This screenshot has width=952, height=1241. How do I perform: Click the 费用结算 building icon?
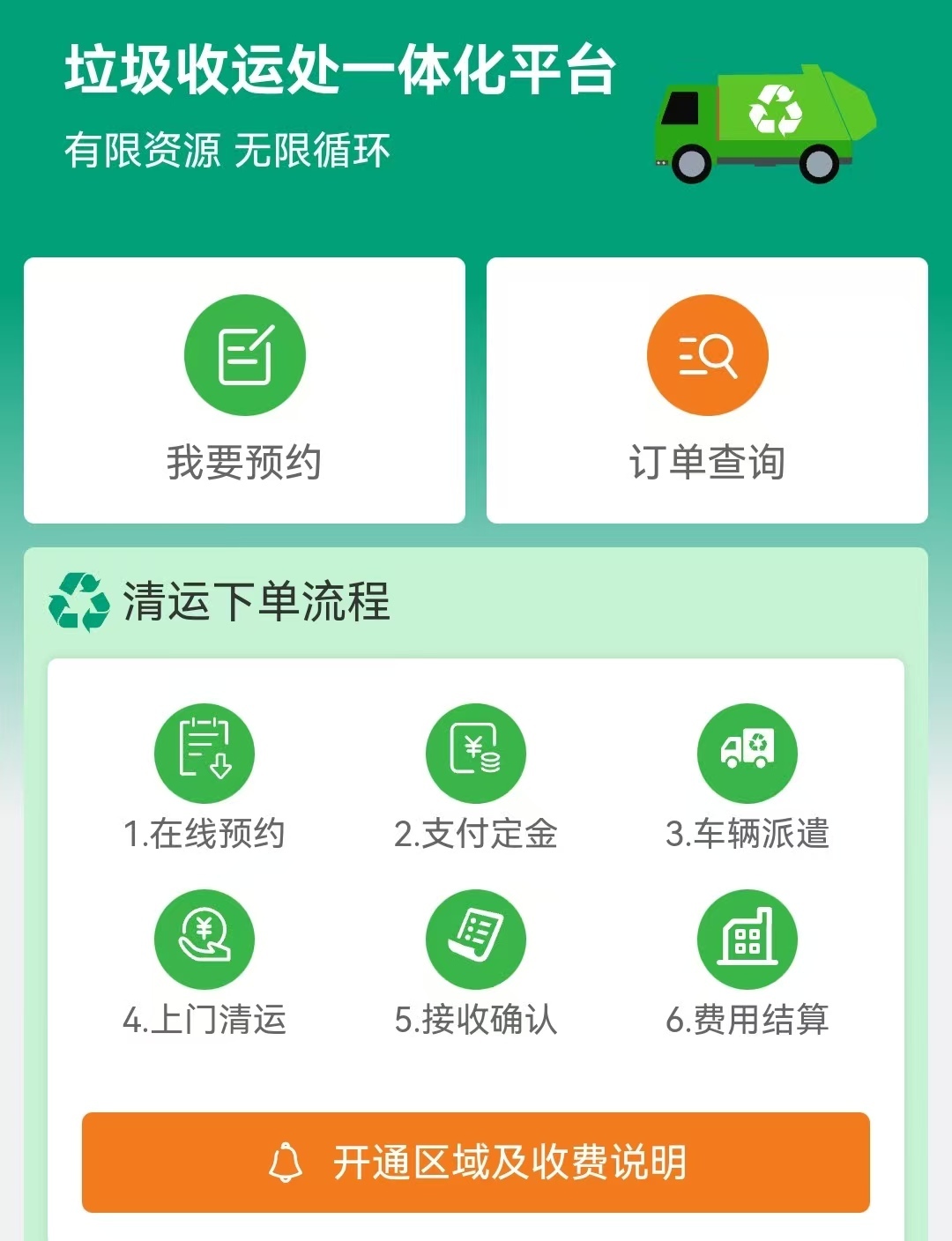(747, 938)
